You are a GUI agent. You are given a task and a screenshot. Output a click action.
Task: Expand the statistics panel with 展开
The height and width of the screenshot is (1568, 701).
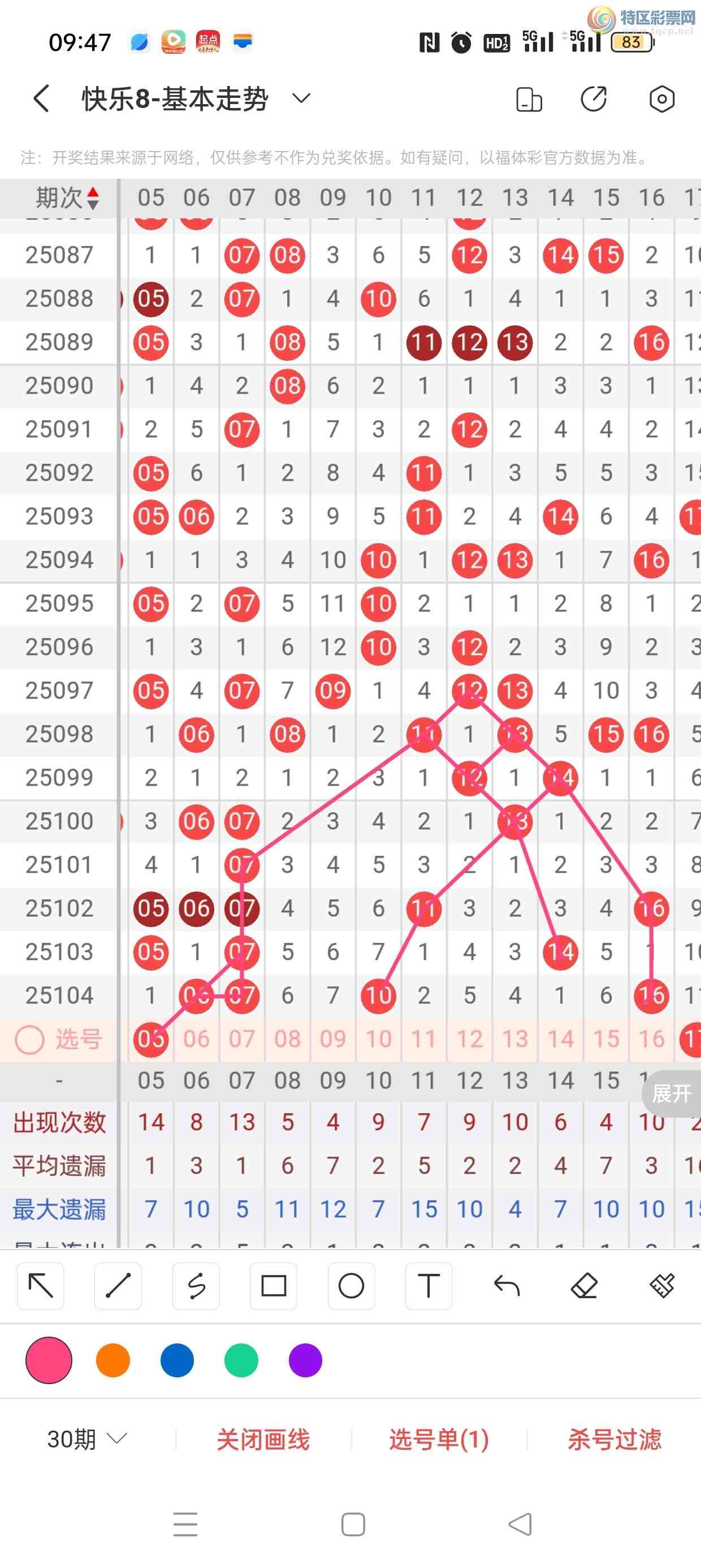[671, 1094]
